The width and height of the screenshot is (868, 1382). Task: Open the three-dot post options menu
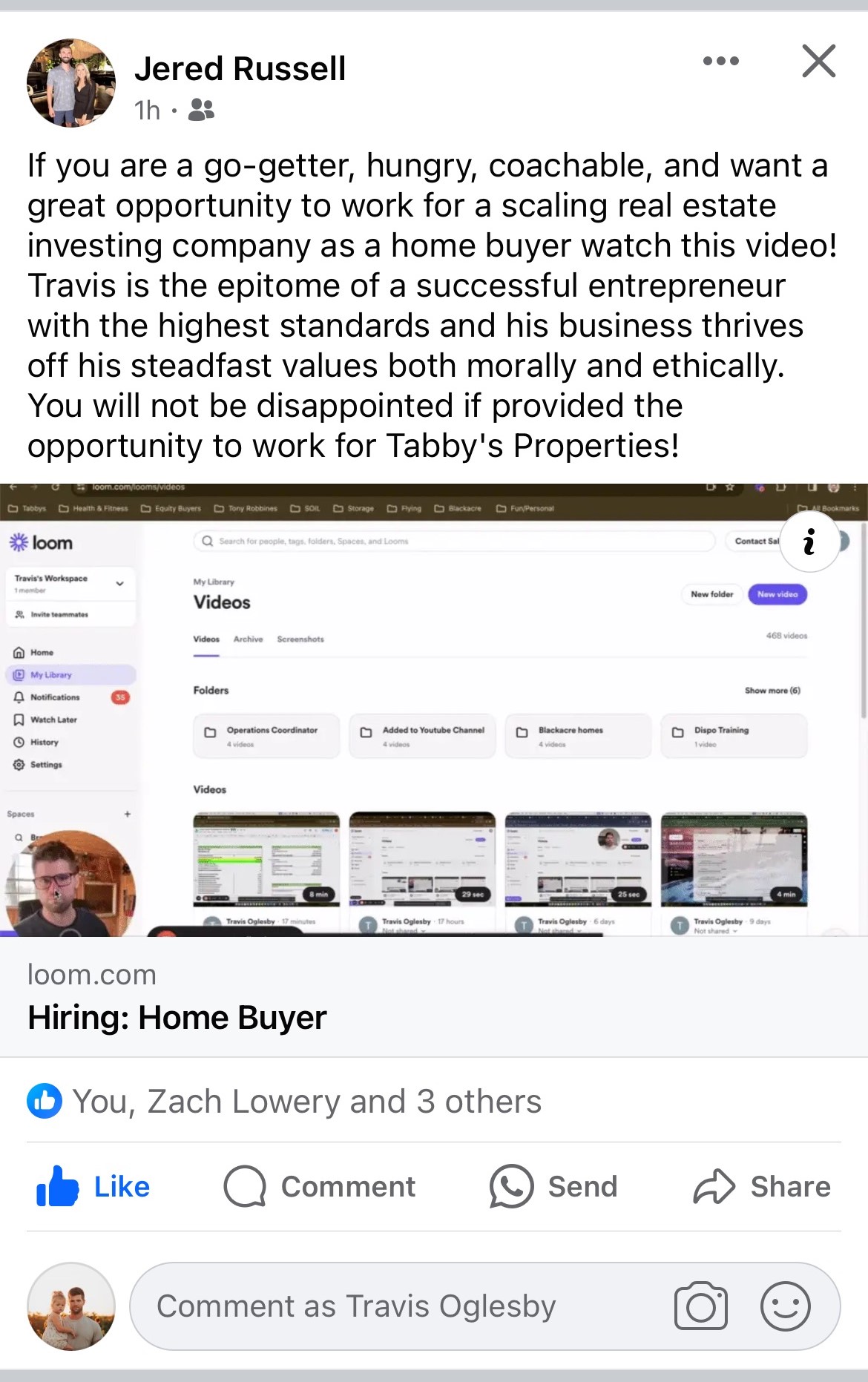(720, 61)
